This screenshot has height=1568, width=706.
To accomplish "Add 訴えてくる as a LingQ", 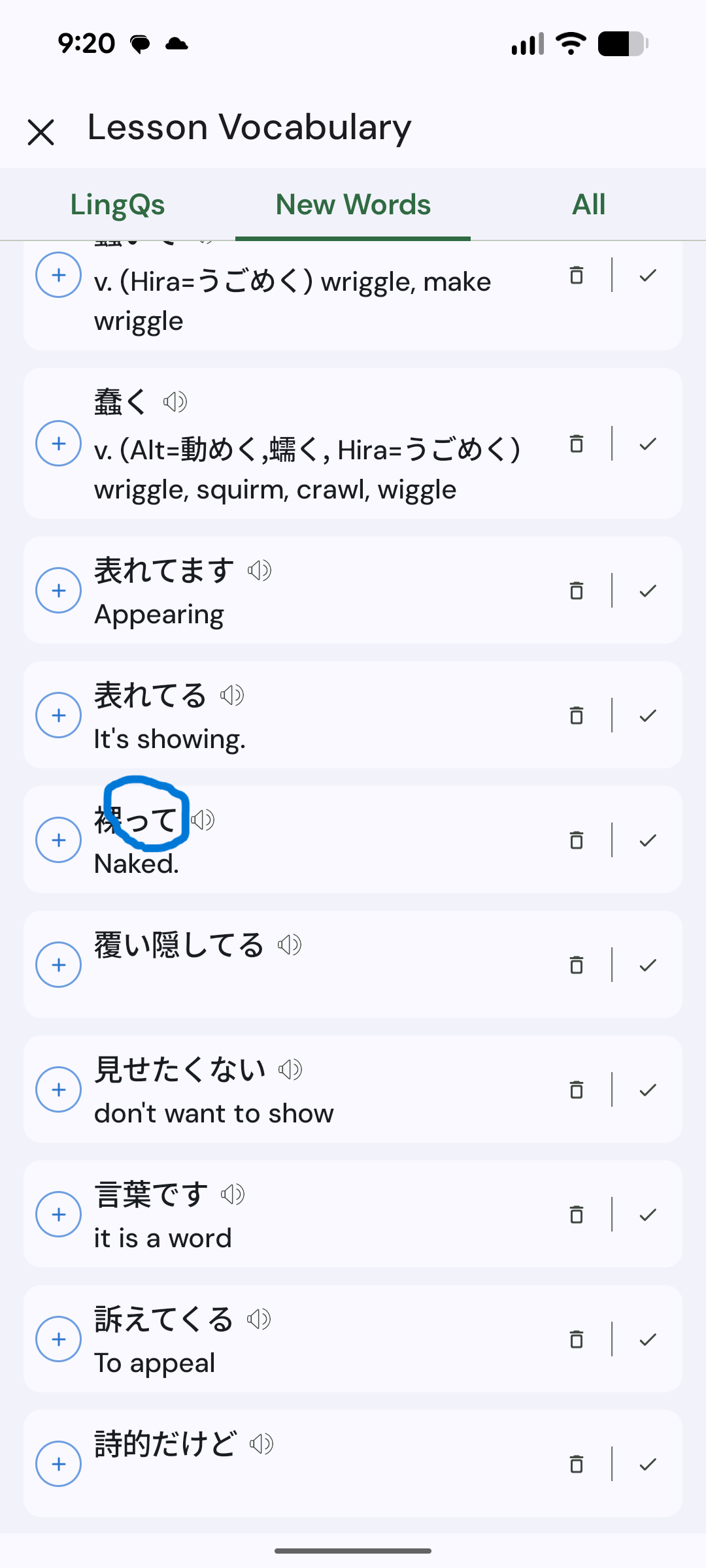I will pyautogui.click(x=59, y=1339).
